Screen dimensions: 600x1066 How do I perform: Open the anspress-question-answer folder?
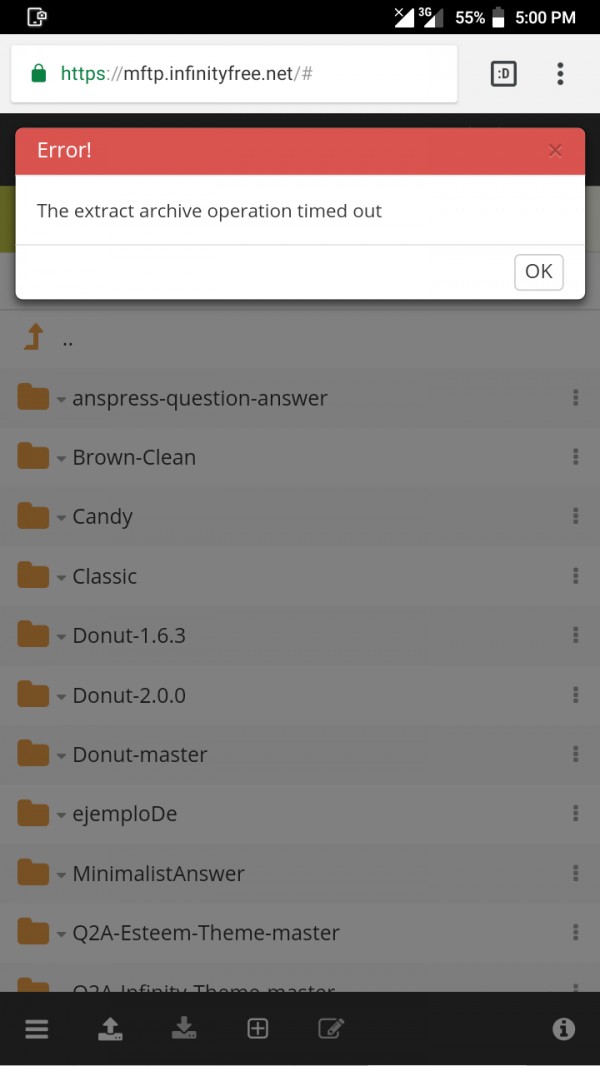point(199,398)
